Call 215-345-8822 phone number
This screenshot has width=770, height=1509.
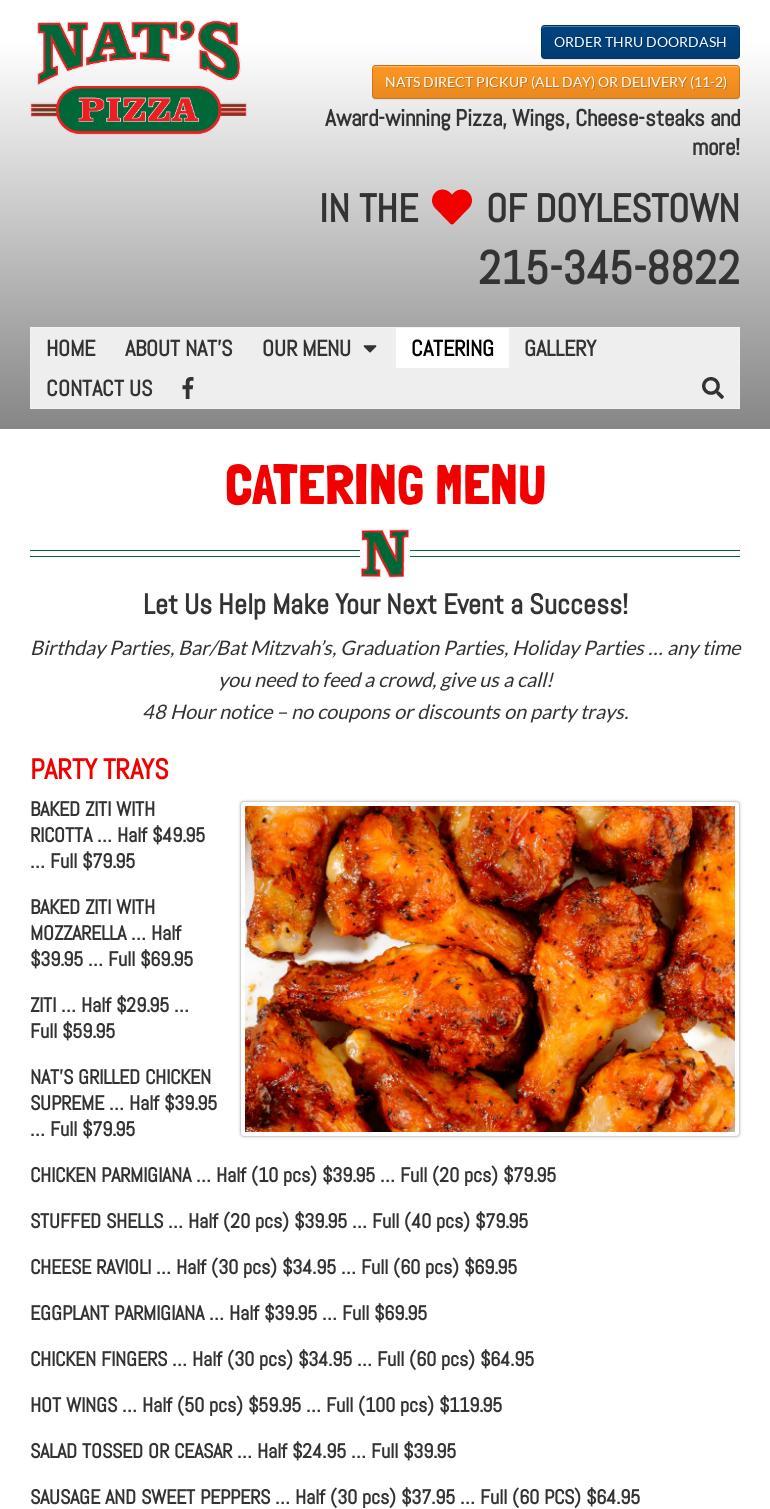[x=608, y=268]
